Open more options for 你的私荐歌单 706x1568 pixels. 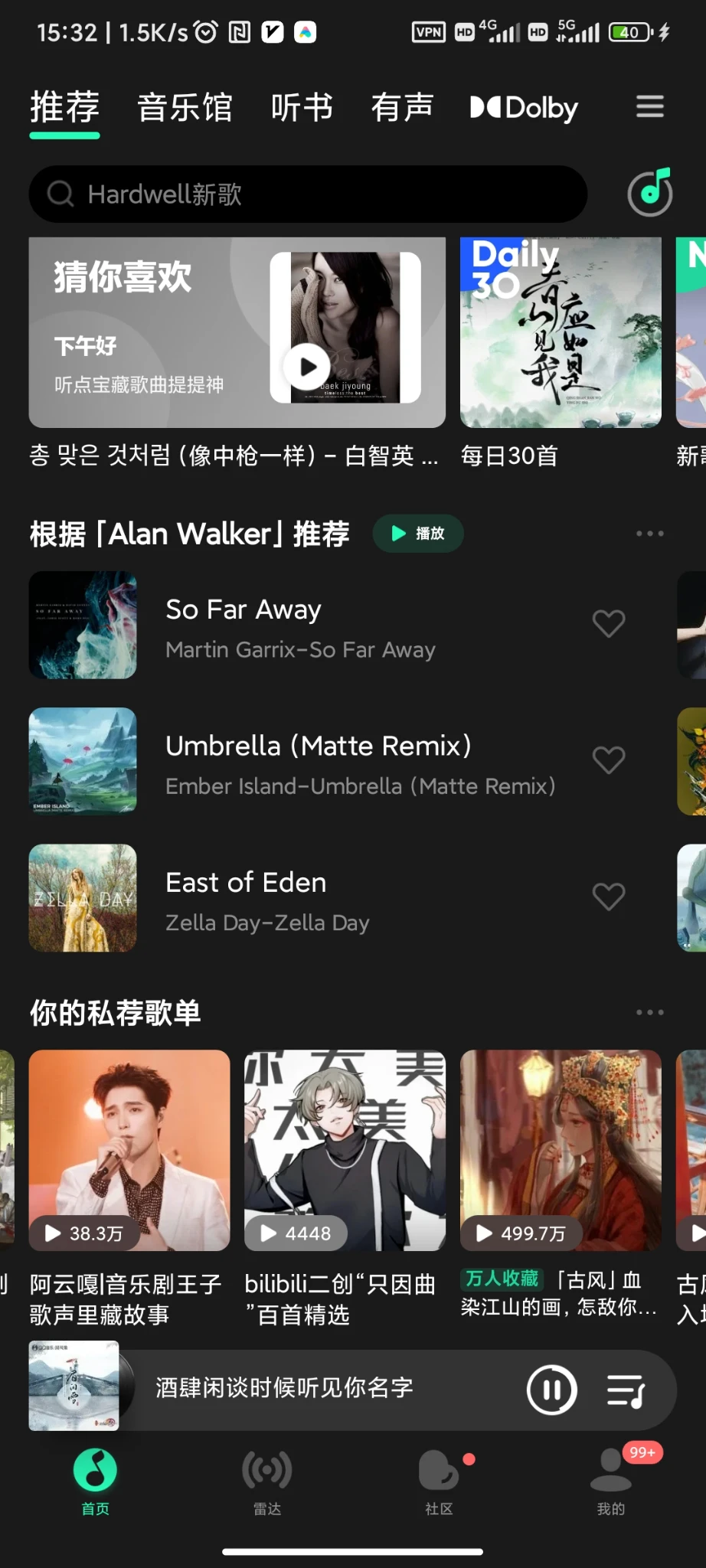649,1012
